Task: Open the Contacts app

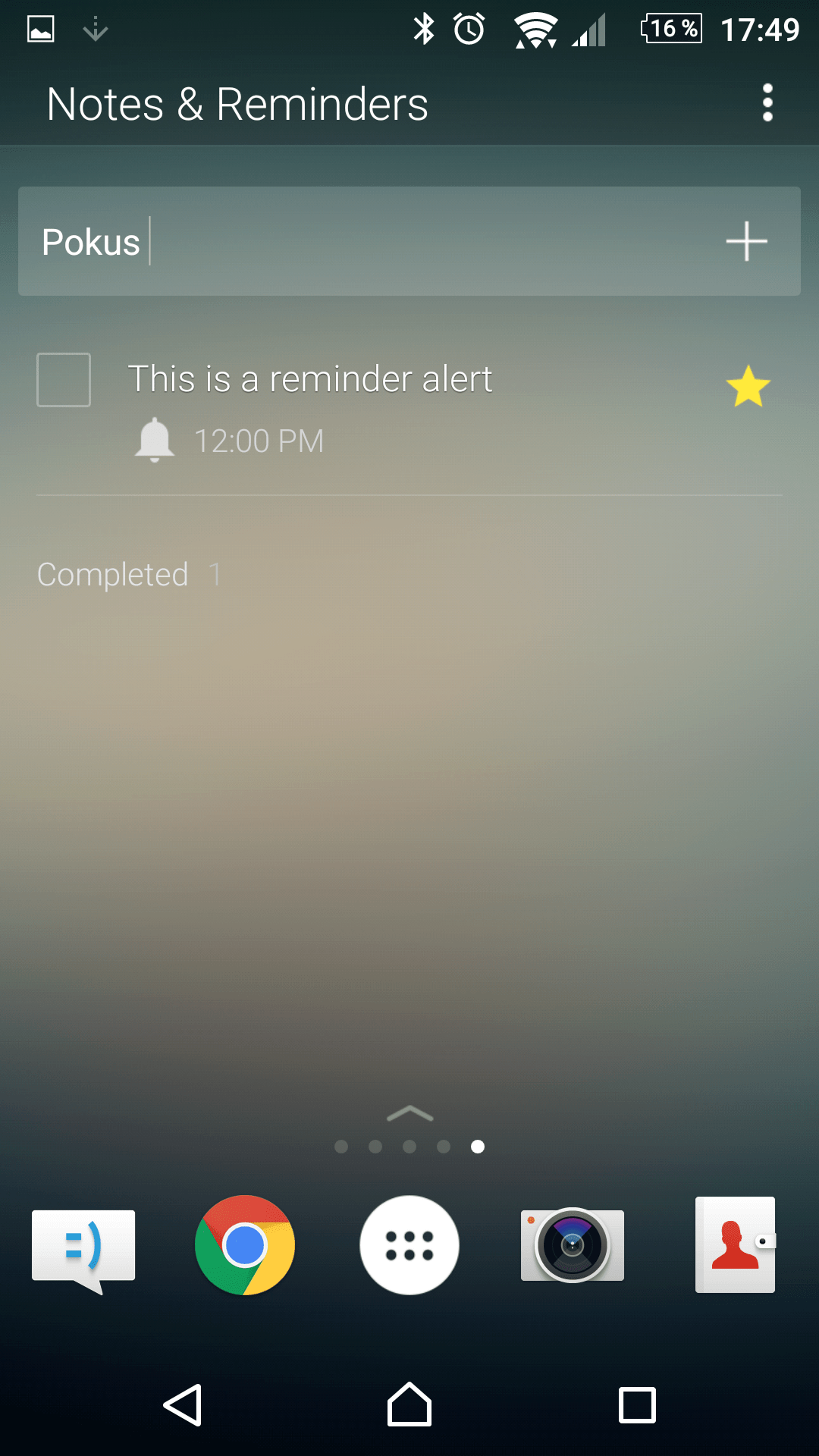Action: (736, 1244)
